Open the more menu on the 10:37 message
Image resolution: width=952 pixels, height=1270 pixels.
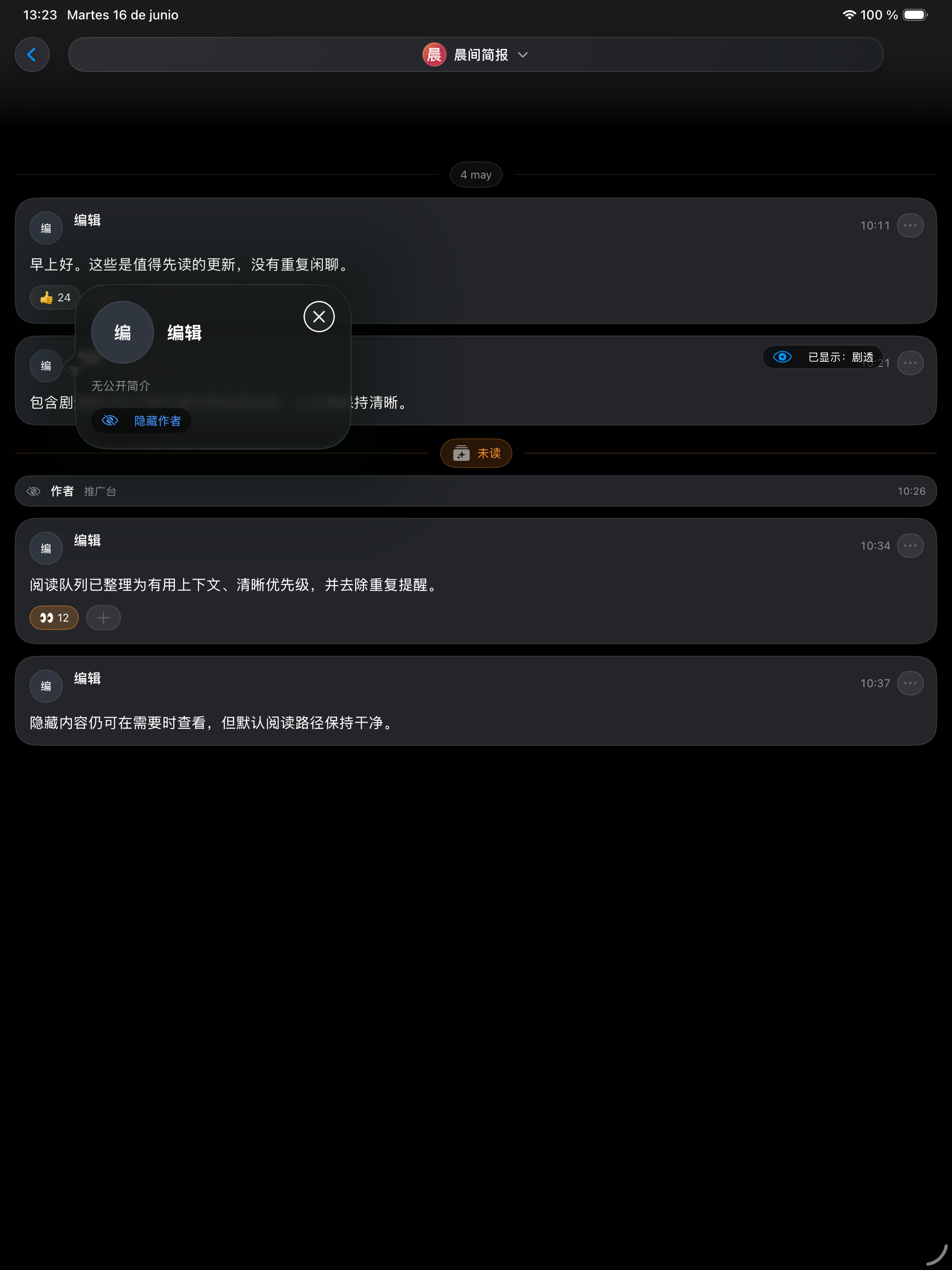pyautogui.click(x=910, y=683)
